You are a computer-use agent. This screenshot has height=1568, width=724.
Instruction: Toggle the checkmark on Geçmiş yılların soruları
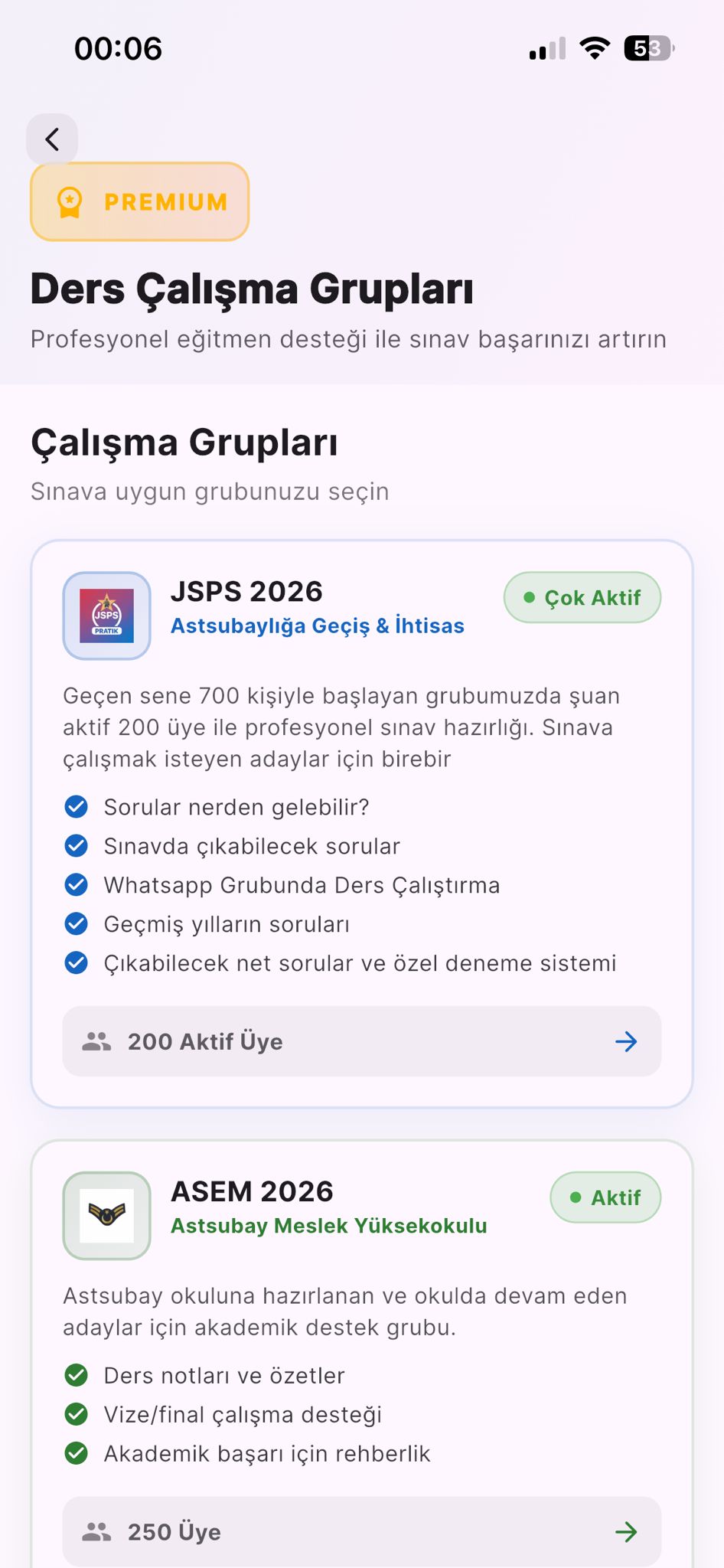click(x=76, y=923)
